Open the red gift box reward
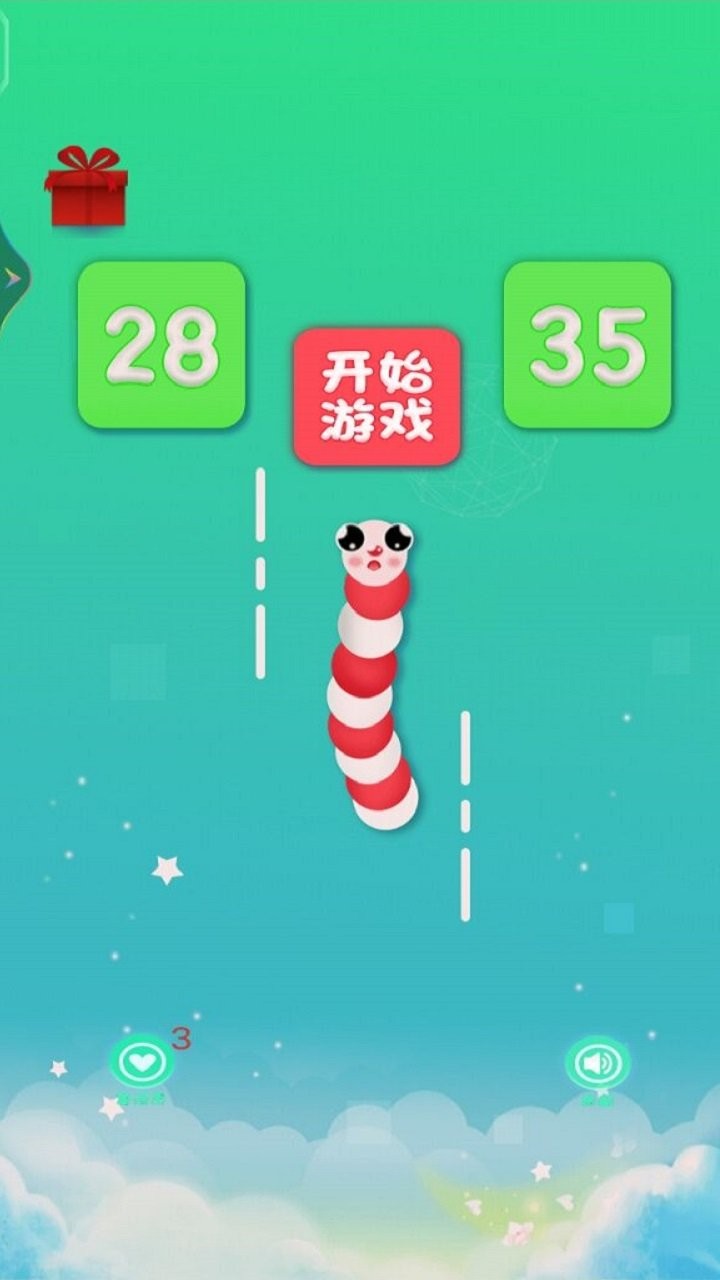 (x=86, y=186)
